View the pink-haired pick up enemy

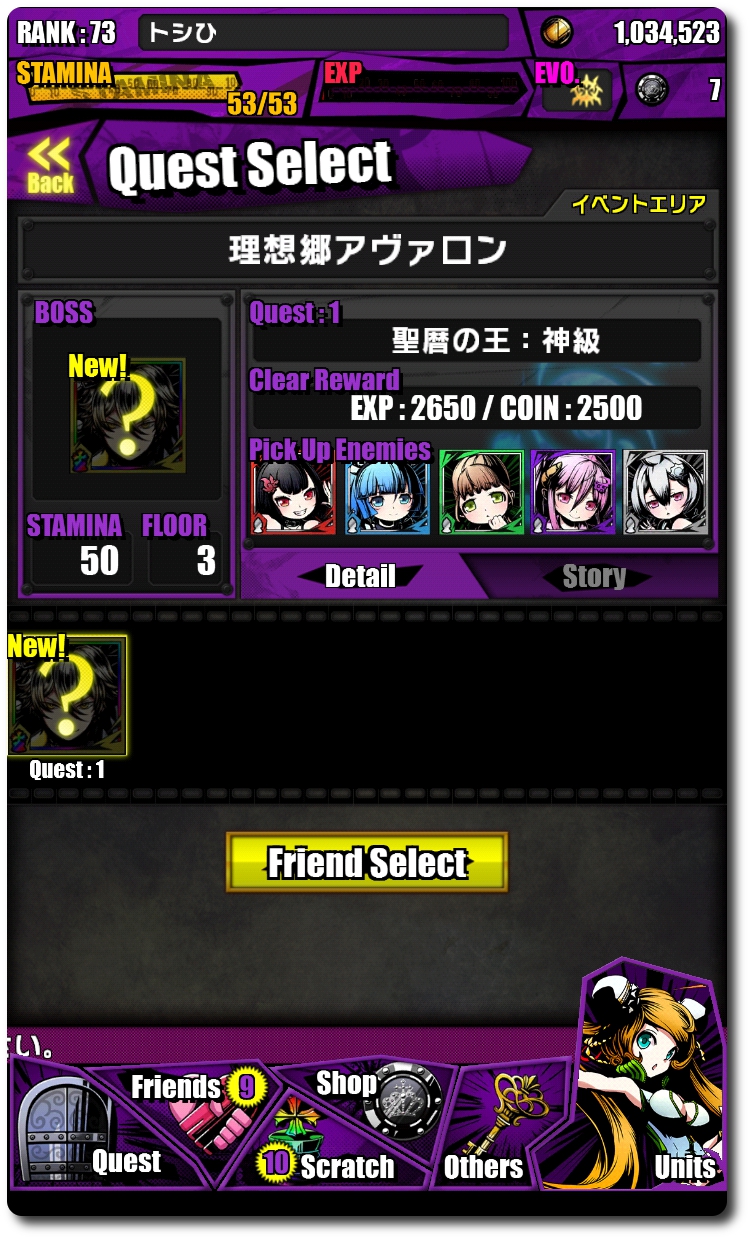click(572, 492)
